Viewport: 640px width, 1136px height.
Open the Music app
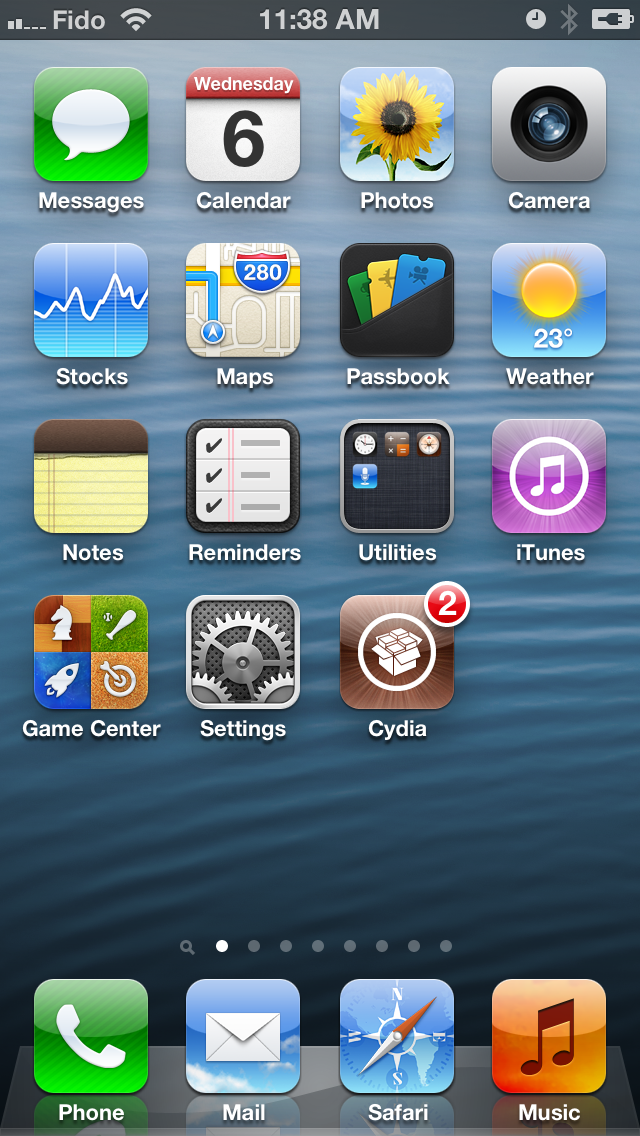[549, 1036]
